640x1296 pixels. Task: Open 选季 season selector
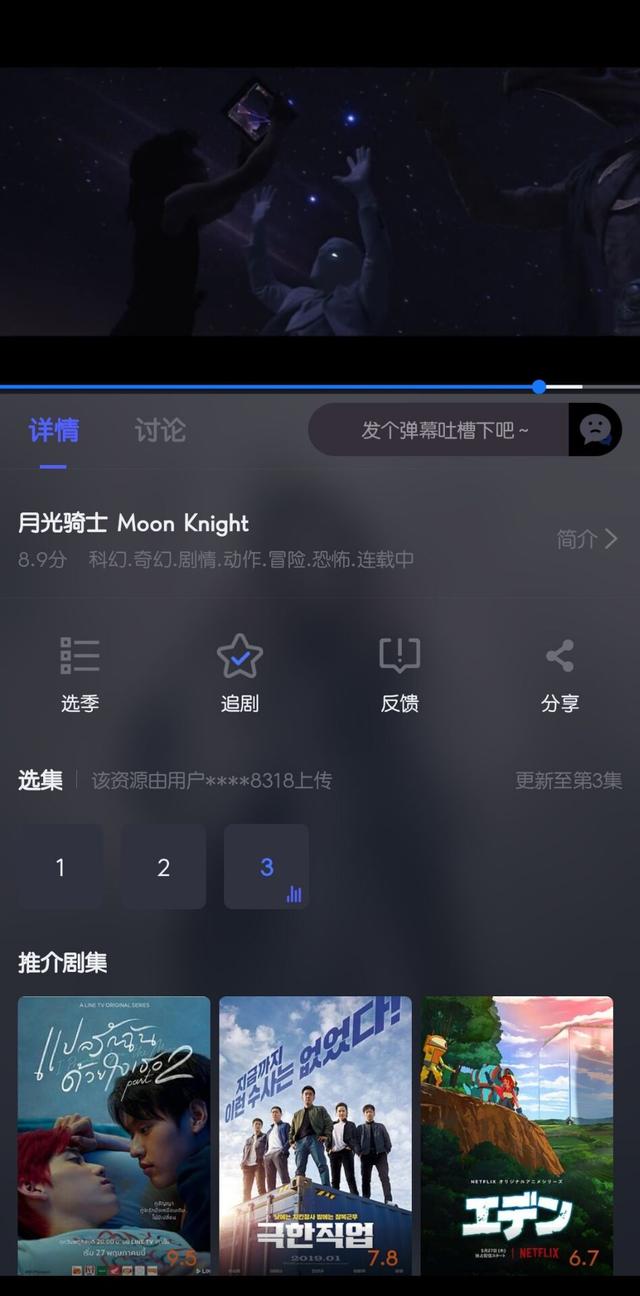tap(80, 675)
